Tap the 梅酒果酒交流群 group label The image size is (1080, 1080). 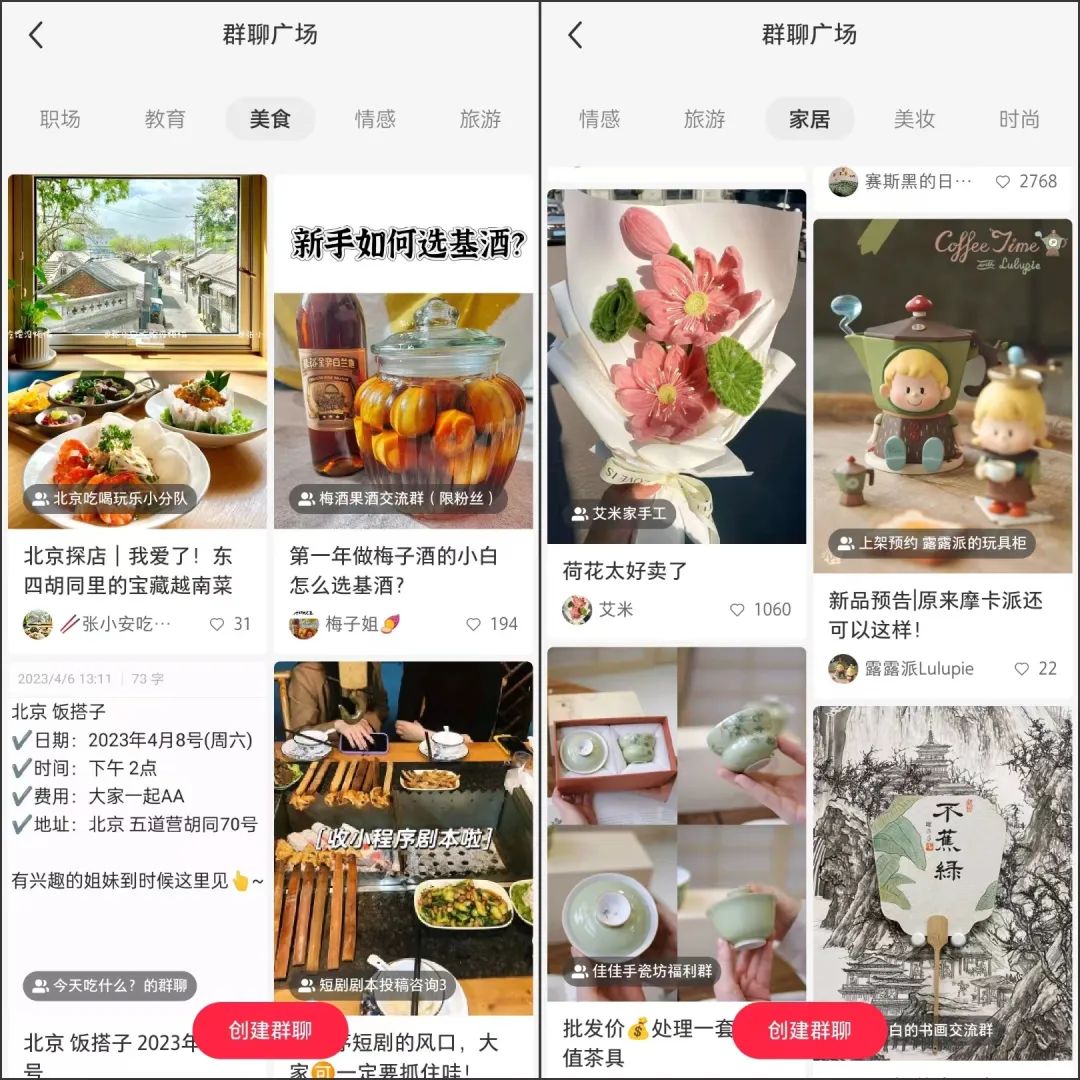pyautogui.click(x=398, y=498)
